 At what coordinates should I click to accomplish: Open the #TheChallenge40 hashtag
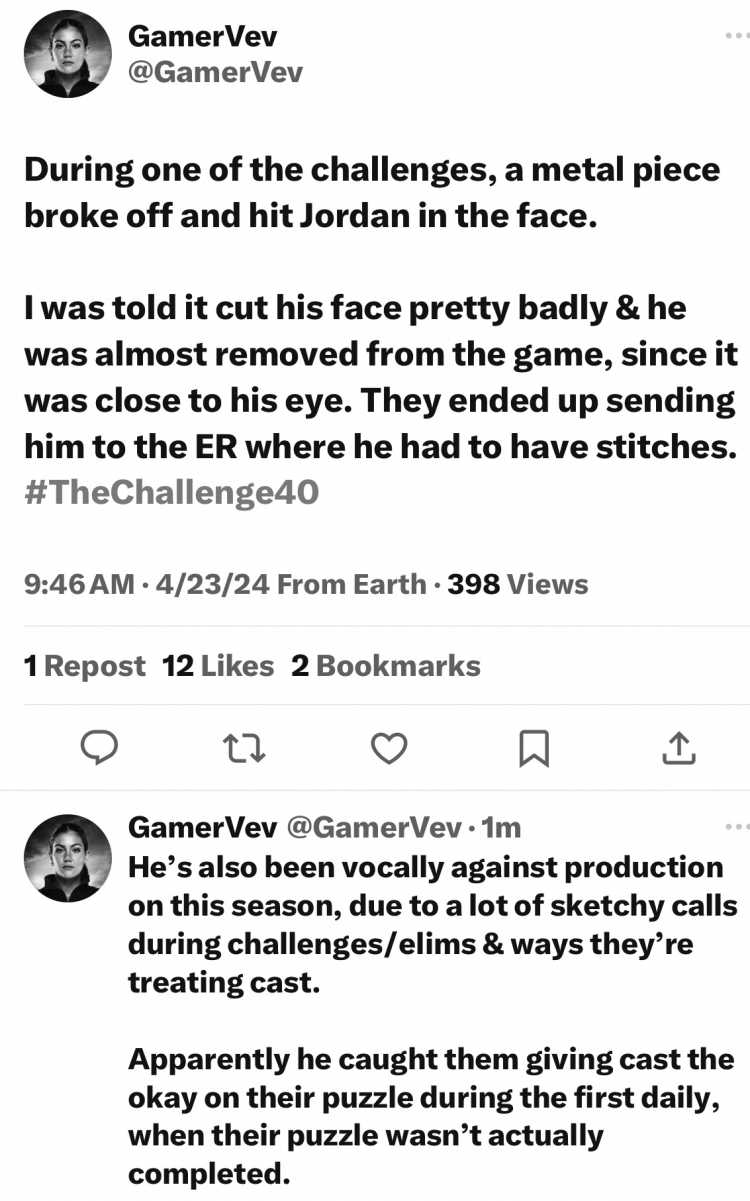170,493
